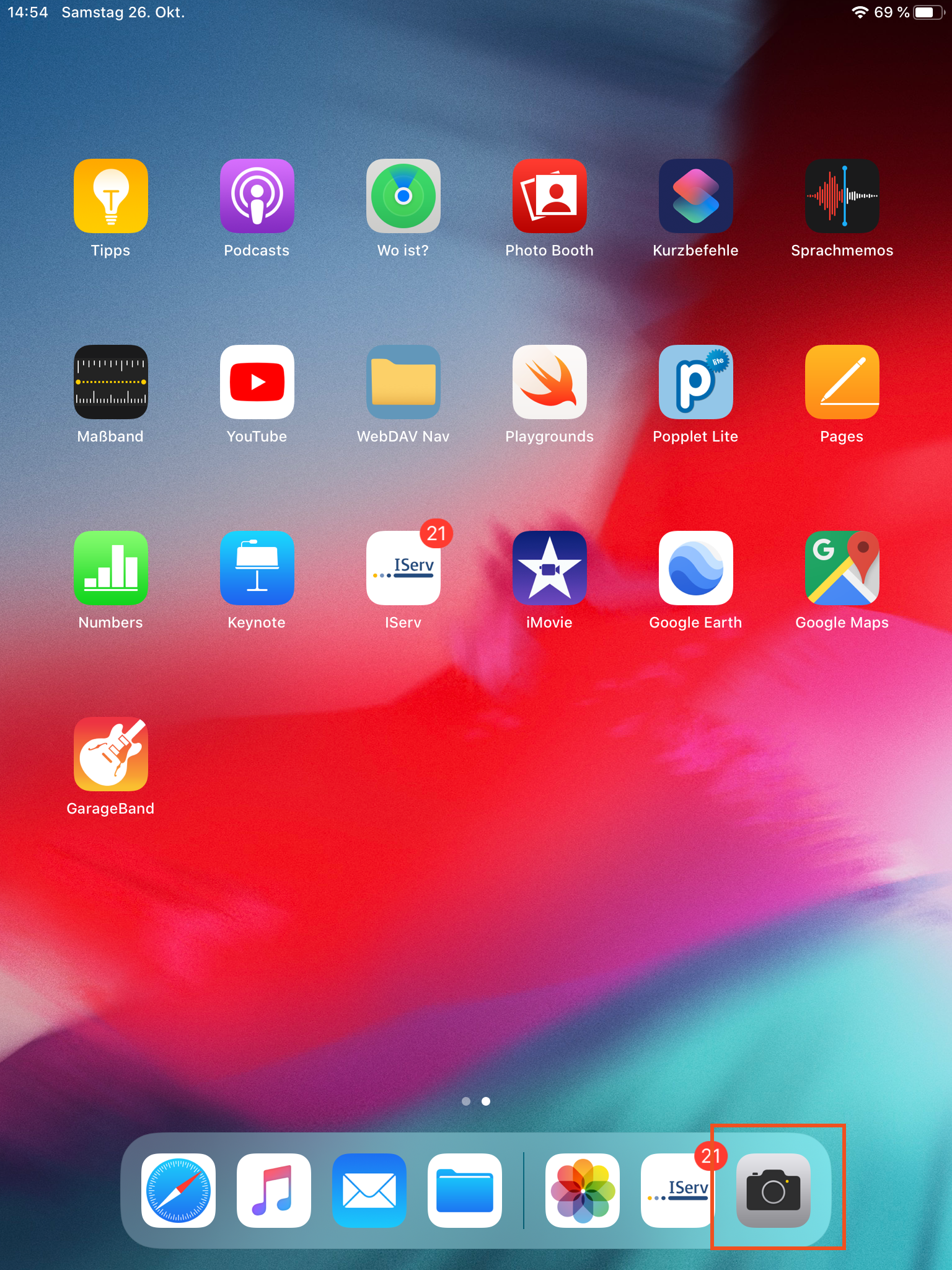
Task: Open Safari from the dock
Action: coord(178,1191)
